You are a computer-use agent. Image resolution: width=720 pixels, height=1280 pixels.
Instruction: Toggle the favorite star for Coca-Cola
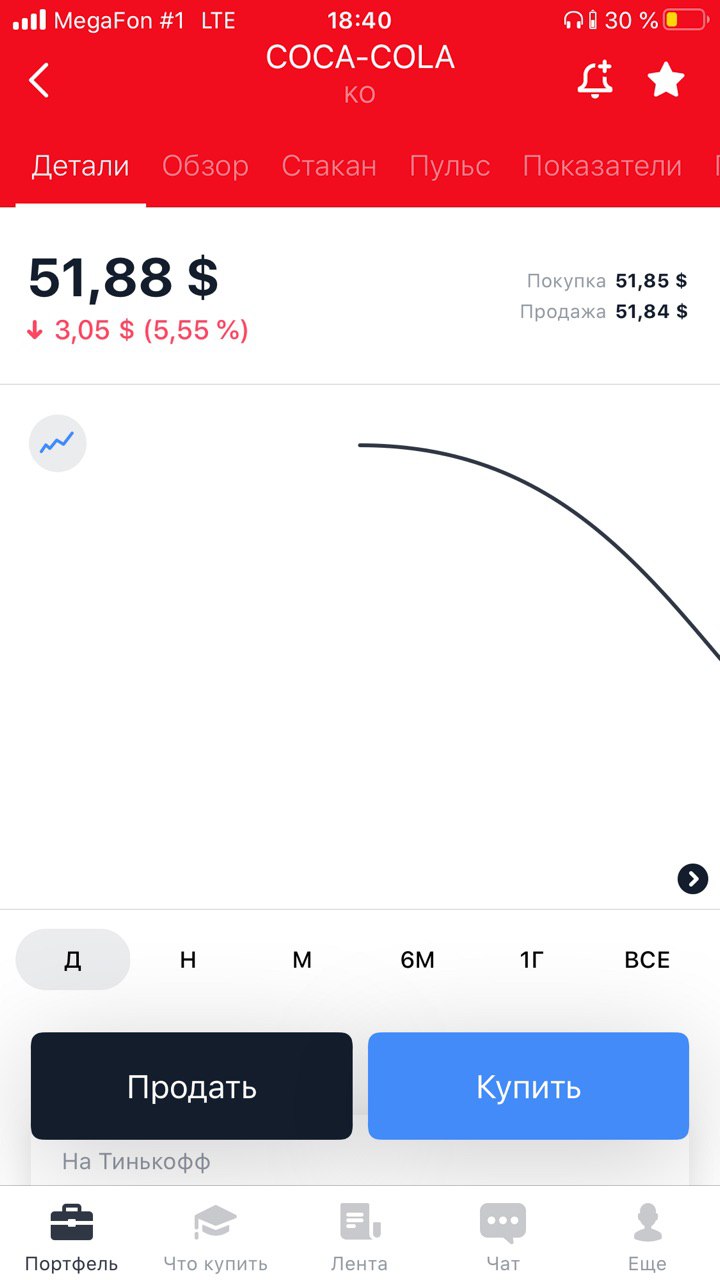(x=666, y=80)
